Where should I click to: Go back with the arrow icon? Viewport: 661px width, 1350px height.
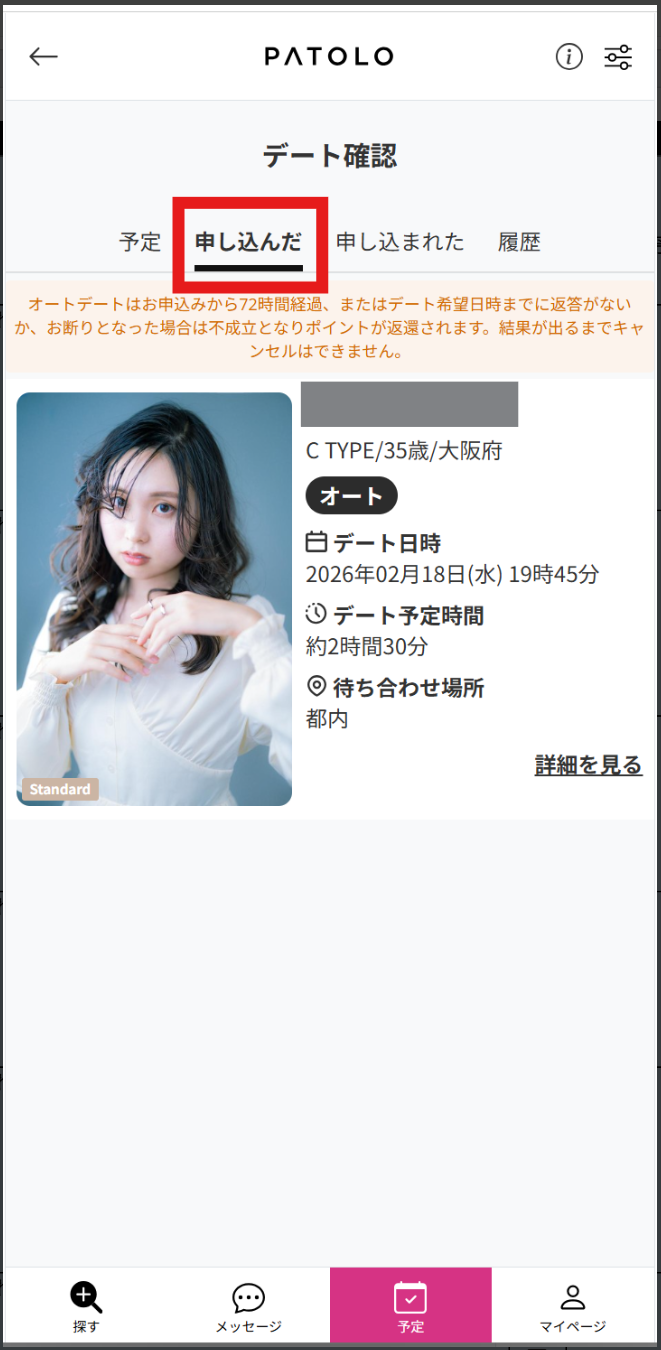[43, 57]
